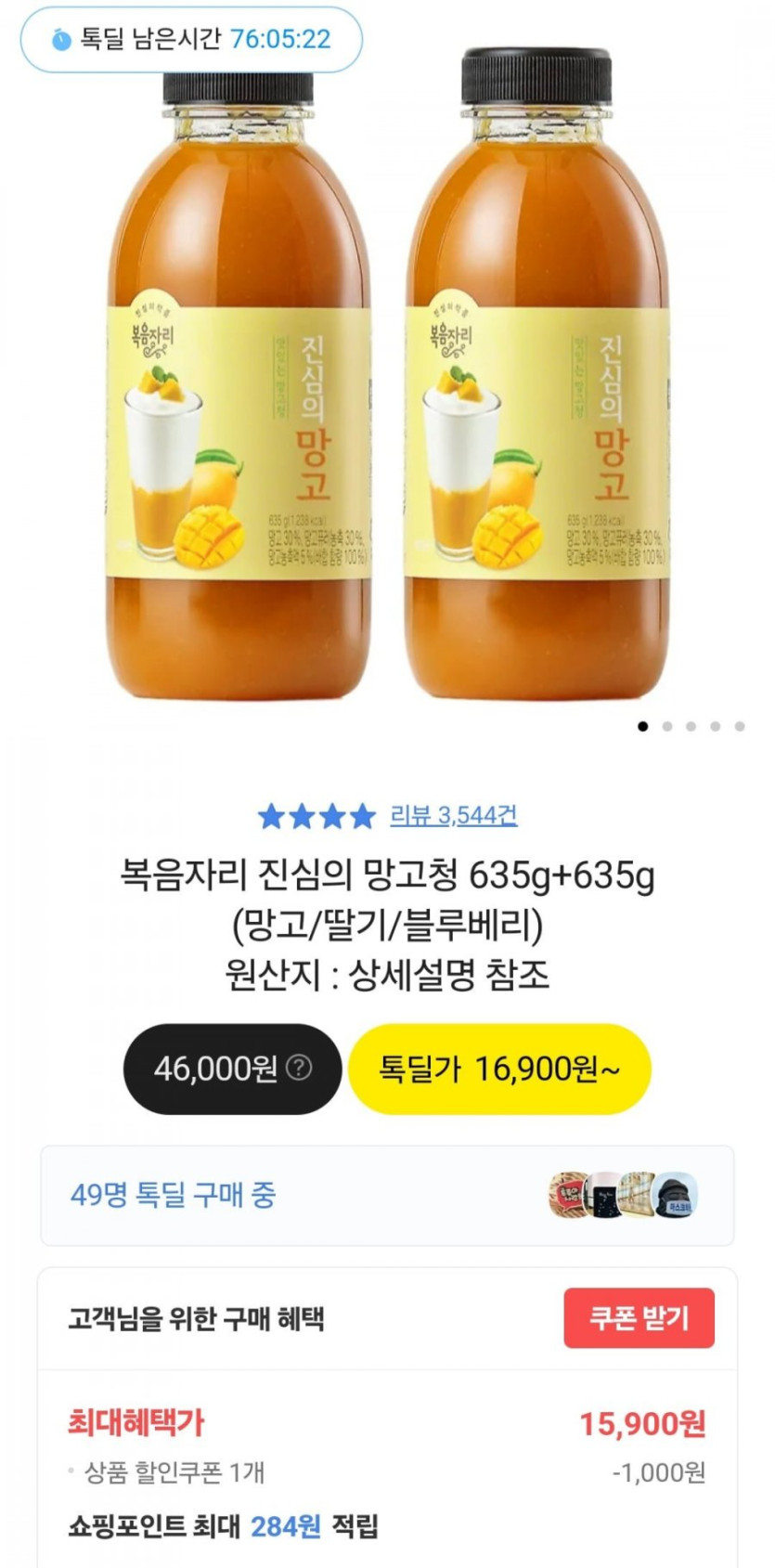775x1568 pixels.
Task: Show price info via the 46,000원 question mark
Action: click(x=299, y=1068)
